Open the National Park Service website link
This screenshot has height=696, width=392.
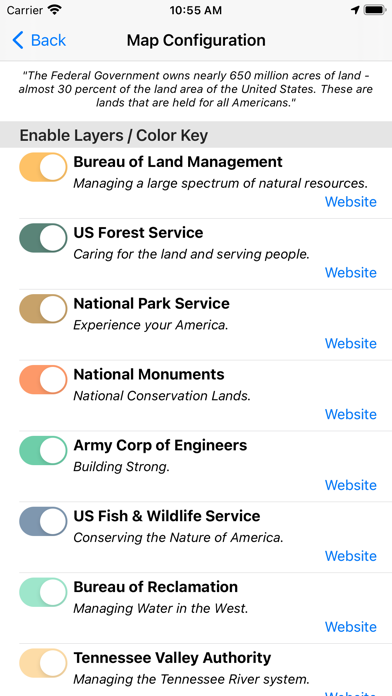click(351, 344)
